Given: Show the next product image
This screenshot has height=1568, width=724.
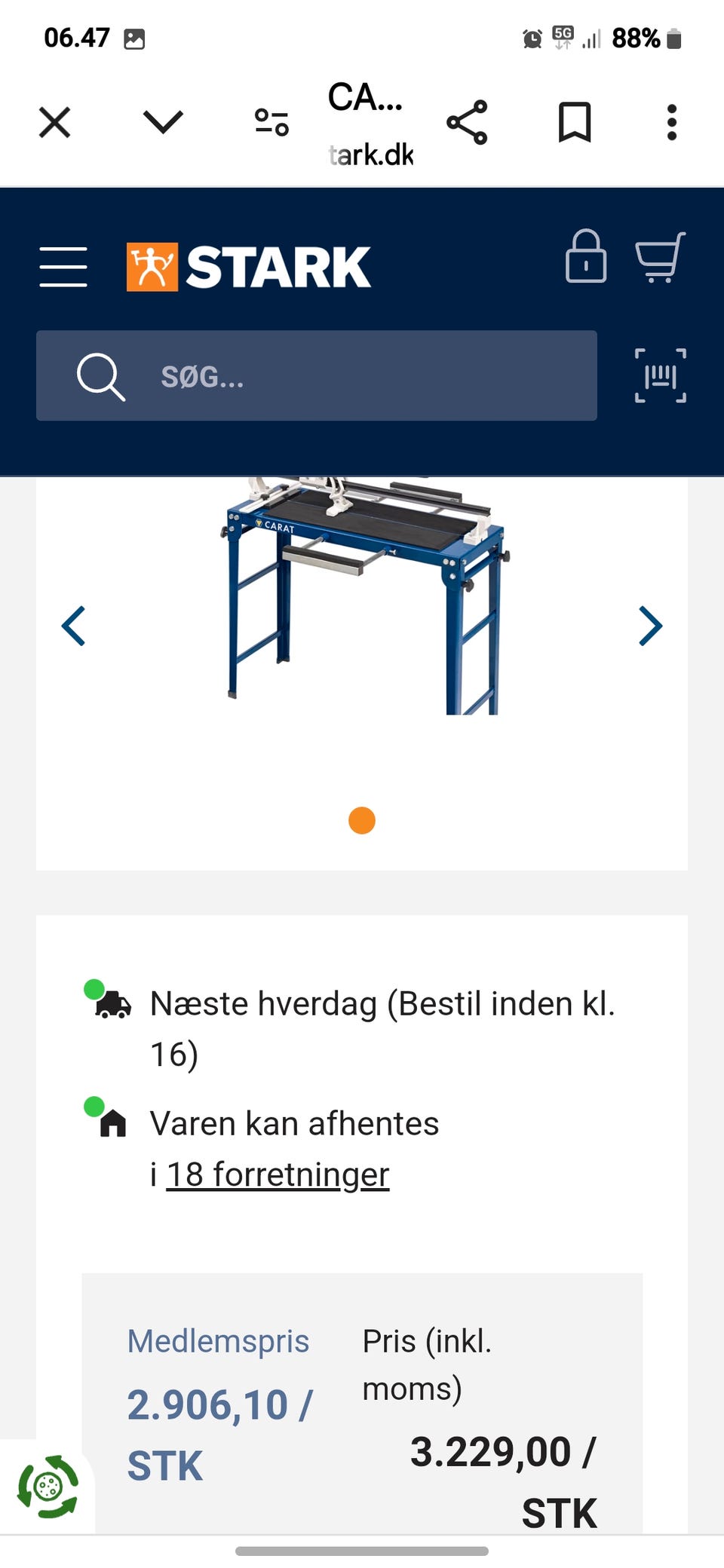Looking at the screenshot, I should point(650,626).
